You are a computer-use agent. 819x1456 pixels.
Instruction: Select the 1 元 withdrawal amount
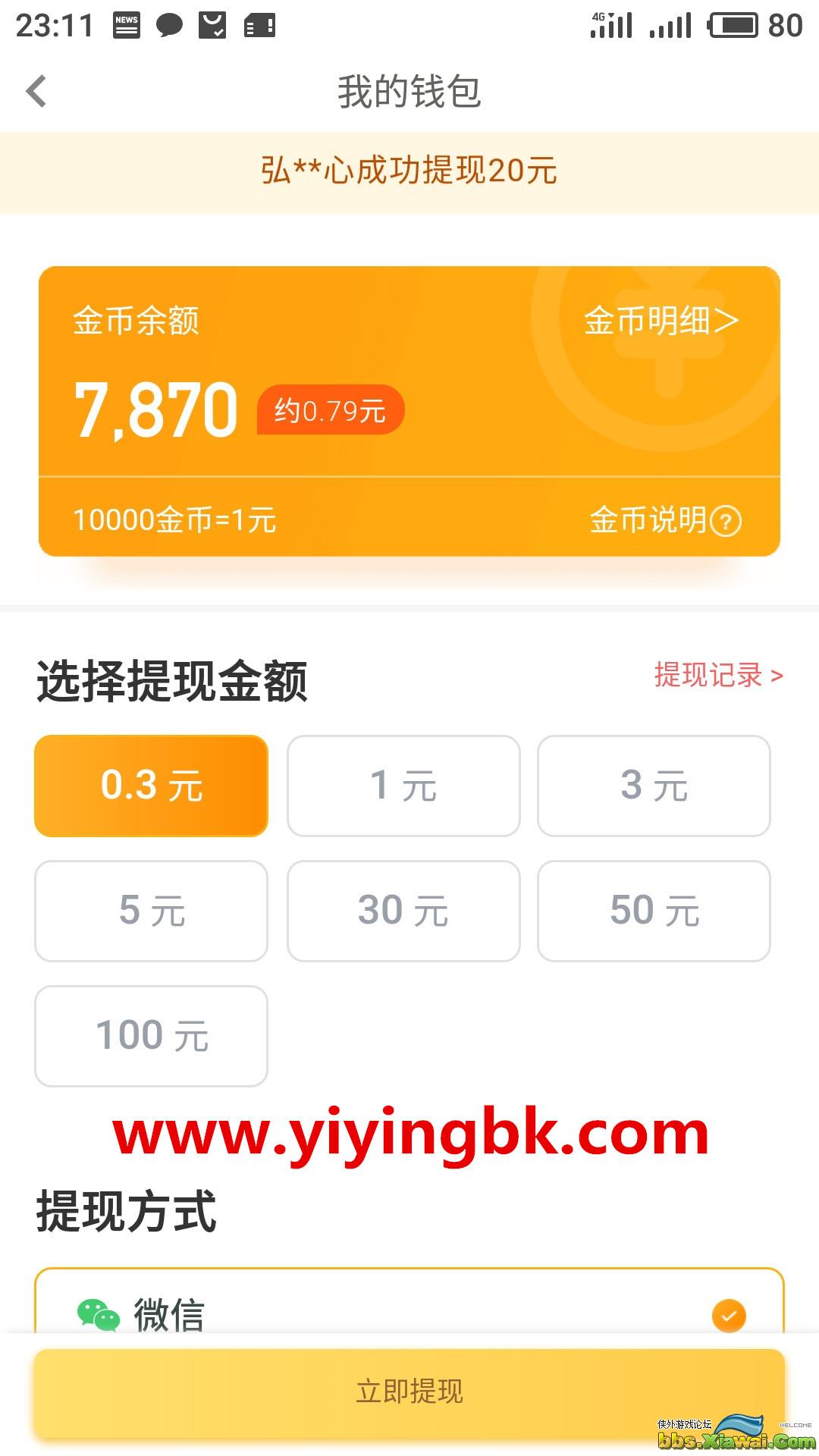pyautogui.click(x=403, y=786)
